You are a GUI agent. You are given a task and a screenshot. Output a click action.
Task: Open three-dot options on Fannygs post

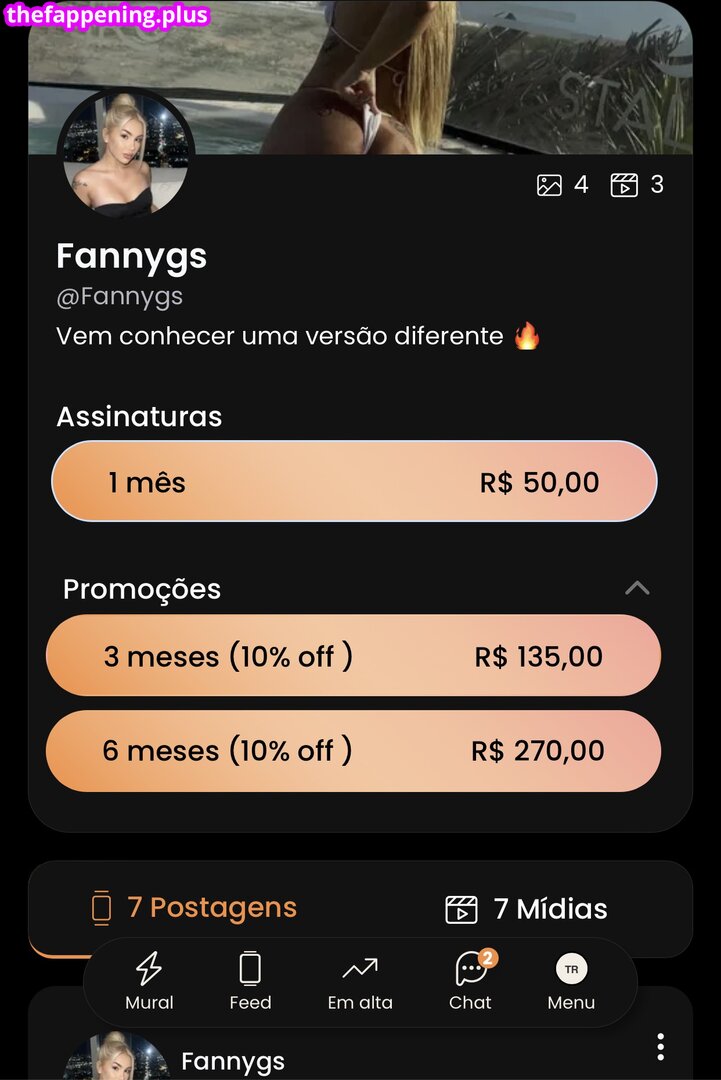point(660,1047)
